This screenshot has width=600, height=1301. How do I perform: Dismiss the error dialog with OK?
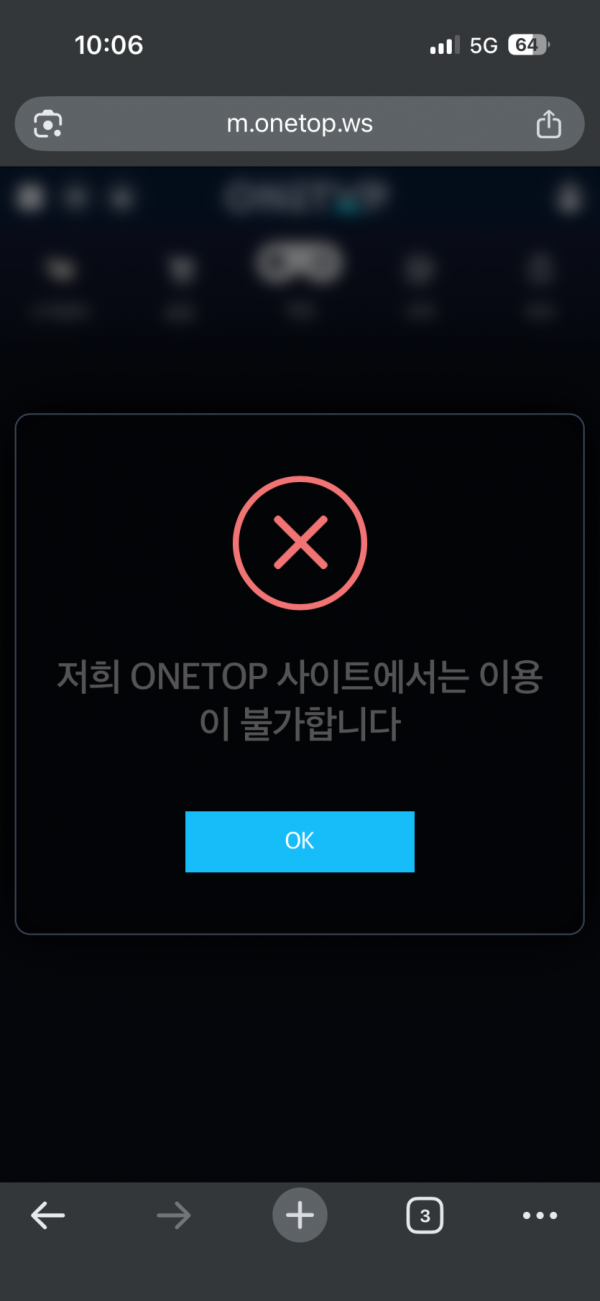299,841
